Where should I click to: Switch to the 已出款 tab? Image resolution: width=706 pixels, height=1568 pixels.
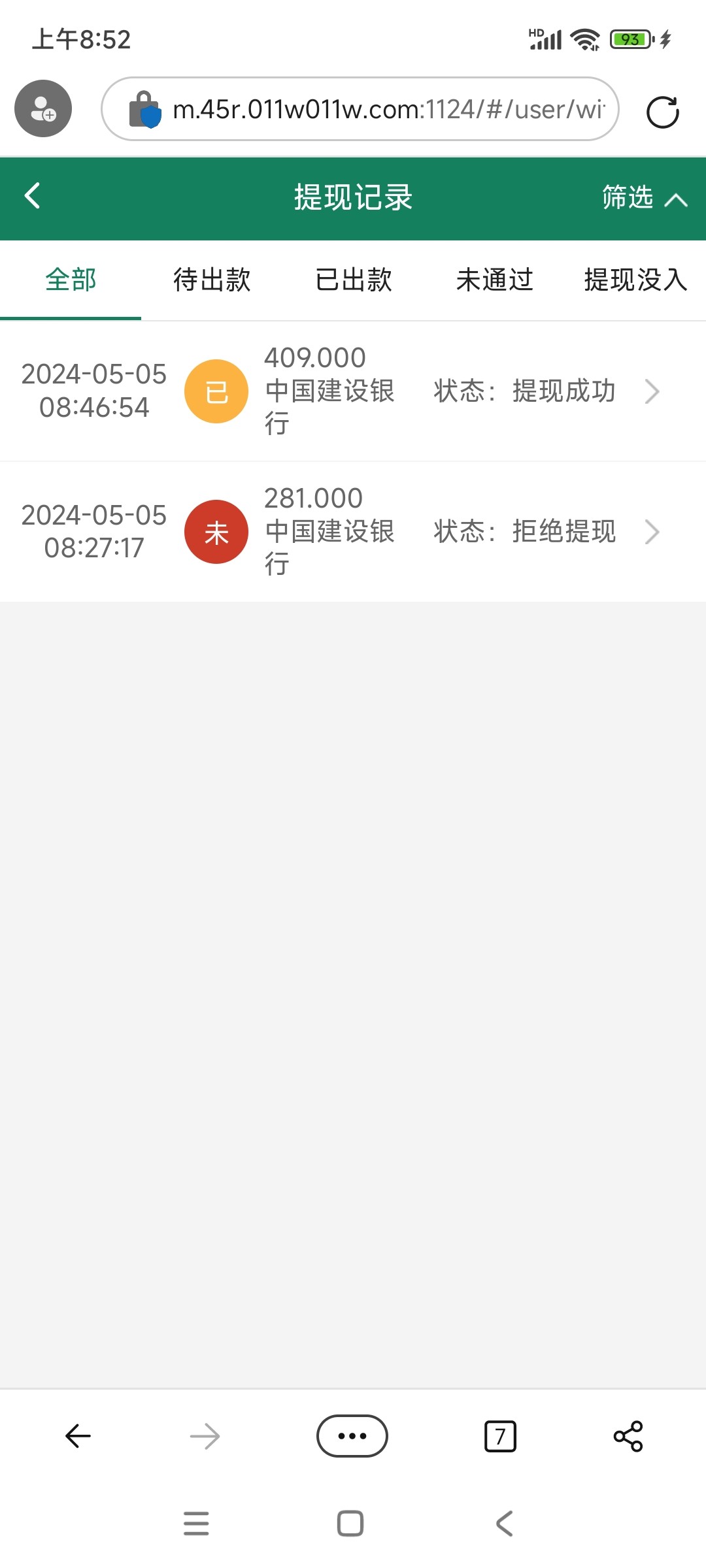tap(353, 280)
